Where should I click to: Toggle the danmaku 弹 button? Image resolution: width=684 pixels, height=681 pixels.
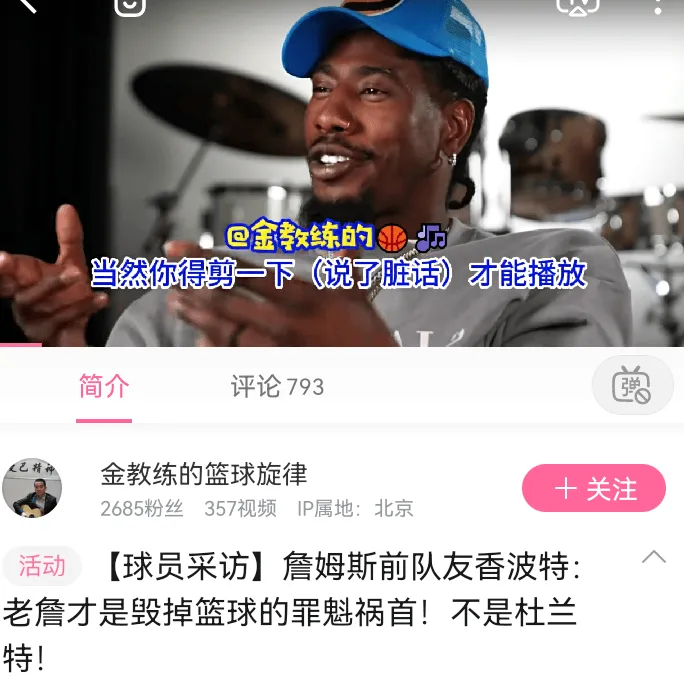(631, 385)
